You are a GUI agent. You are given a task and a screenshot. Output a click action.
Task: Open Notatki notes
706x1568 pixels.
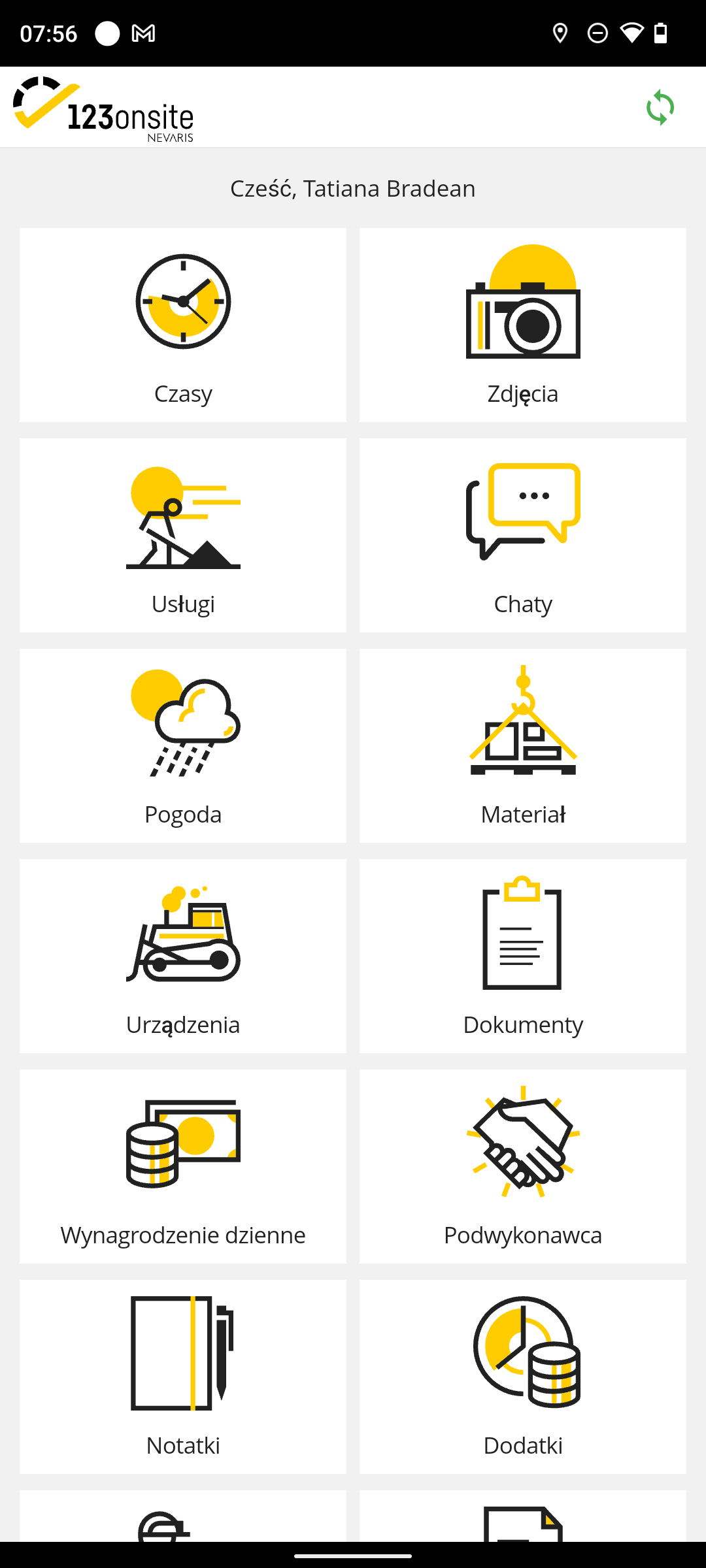183,1377
